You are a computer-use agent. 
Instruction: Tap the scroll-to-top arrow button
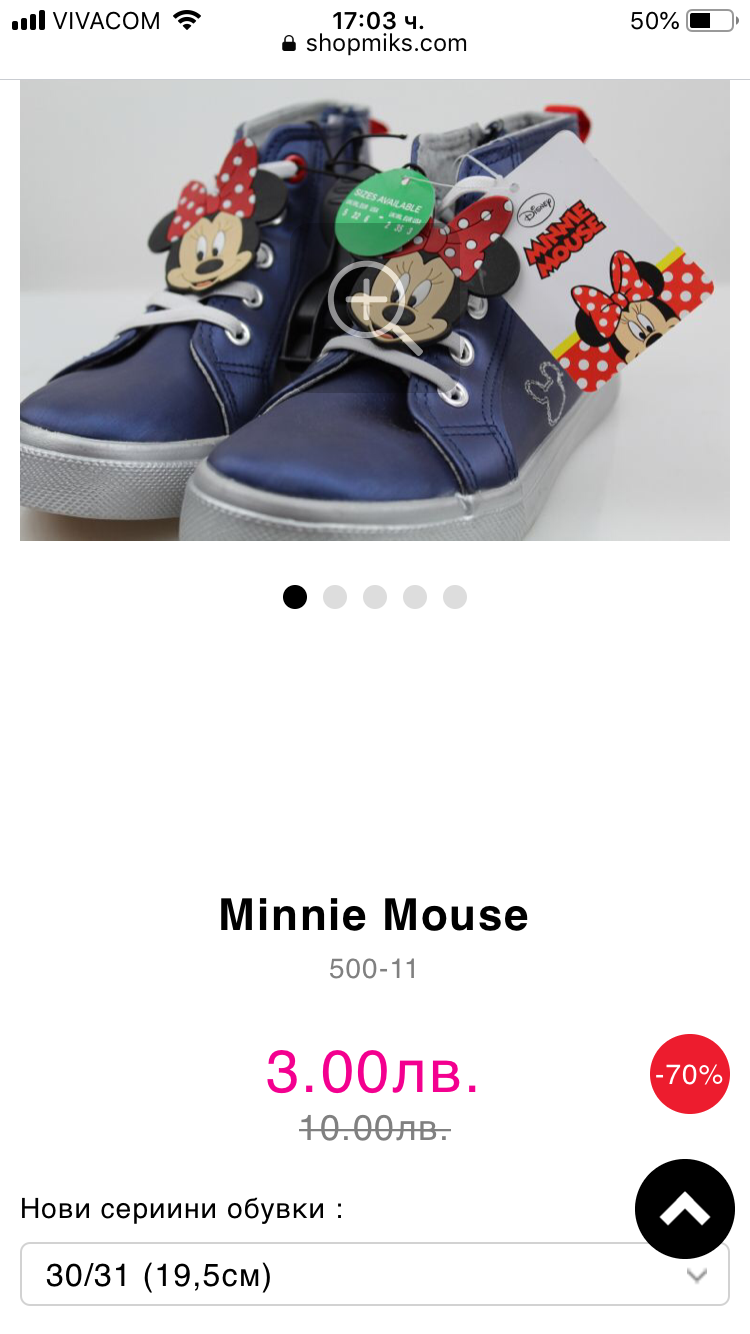click(x=685, y=1209)
